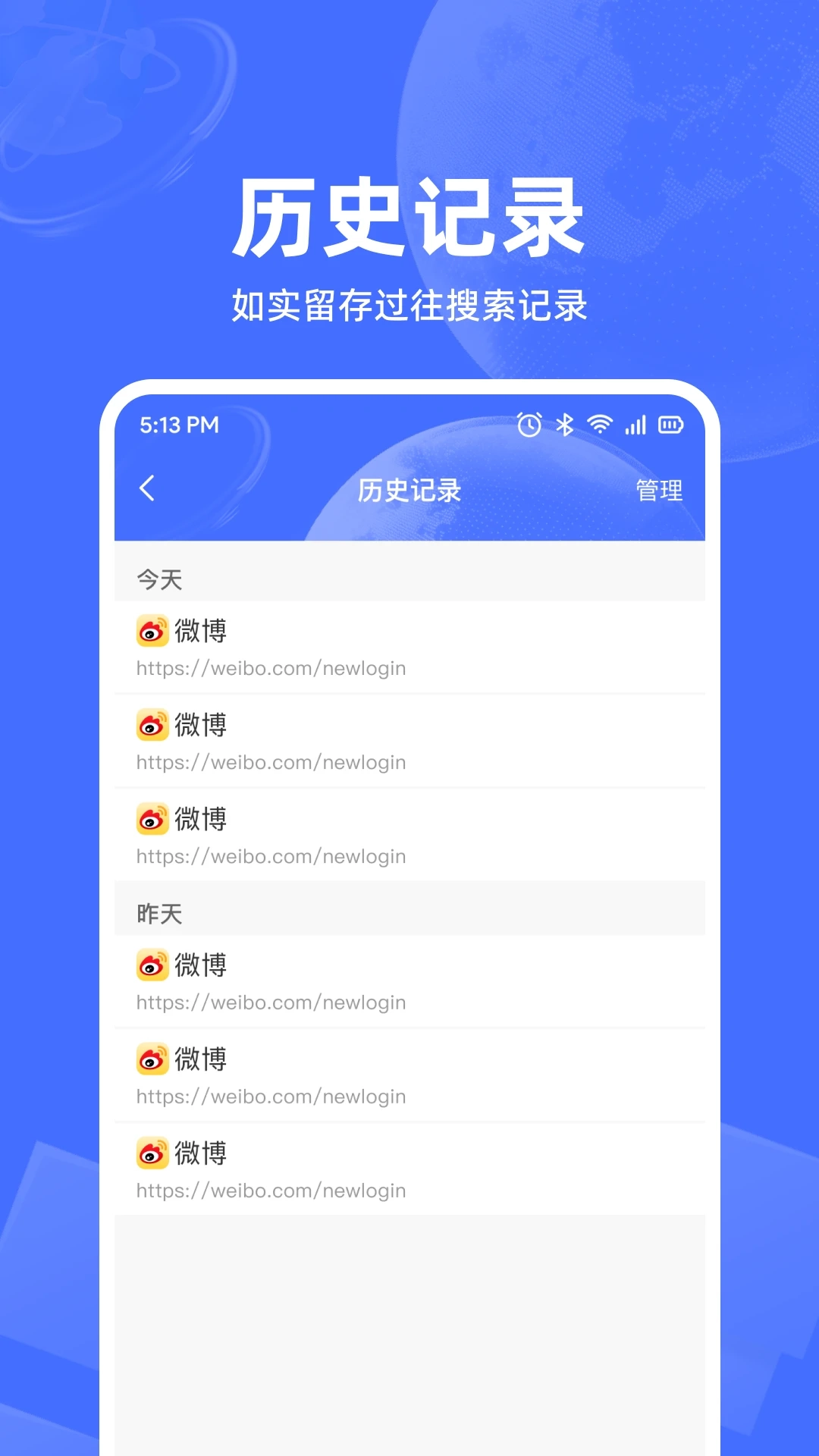
Task: Tap the Weibo icon on the second yesterday entry
Action: click(151, 1059)
